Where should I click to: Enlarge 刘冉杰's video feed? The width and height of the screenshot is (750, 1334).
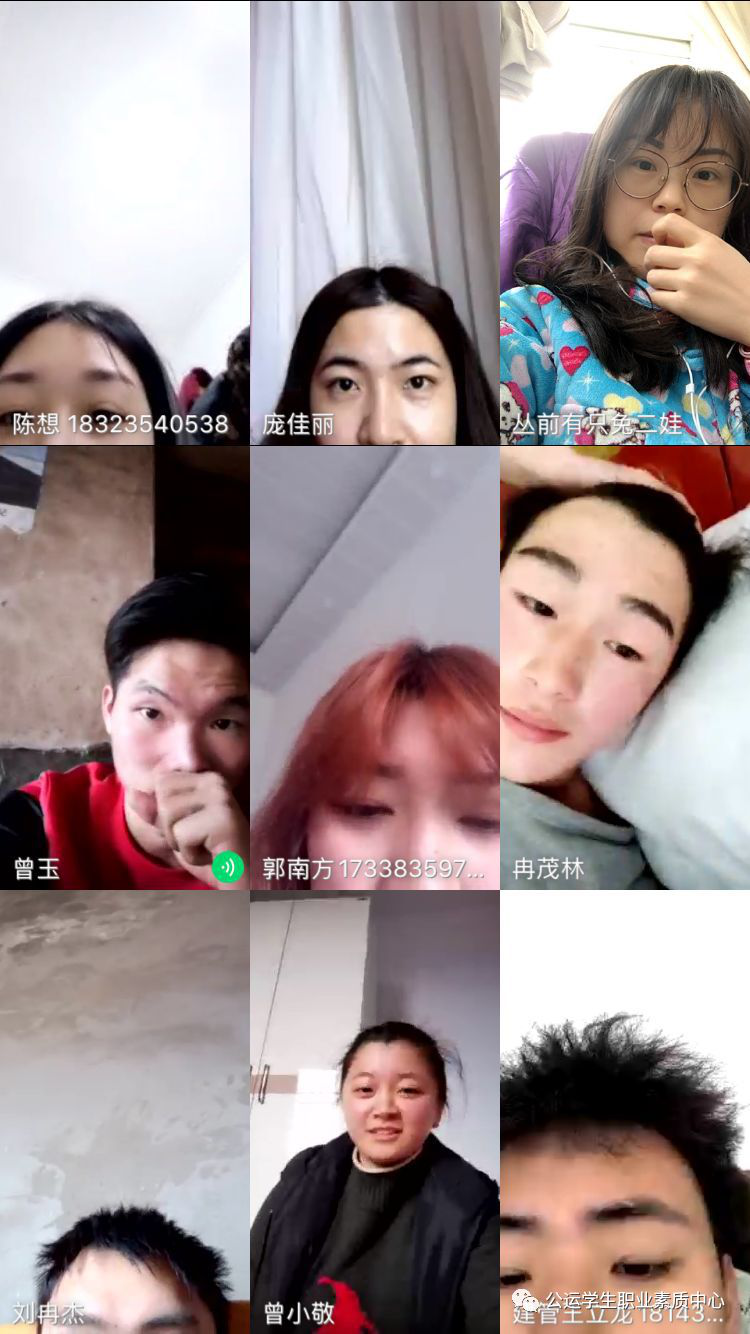tap(124, 1112)
